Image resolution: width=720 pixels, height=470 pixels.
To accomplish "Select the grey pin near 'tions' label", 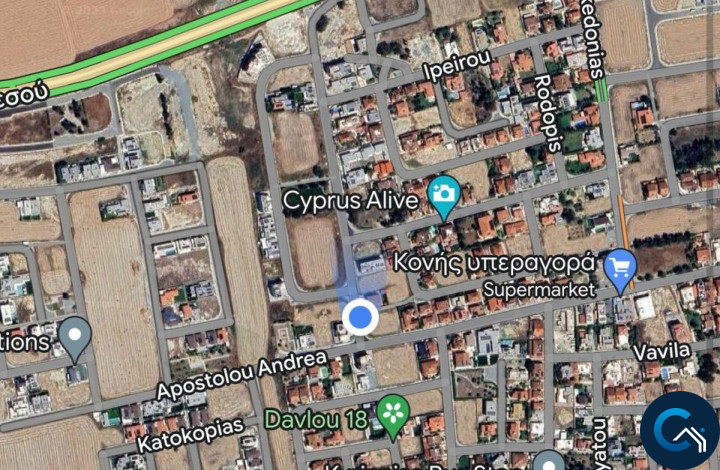I will (x=75, y=336).
